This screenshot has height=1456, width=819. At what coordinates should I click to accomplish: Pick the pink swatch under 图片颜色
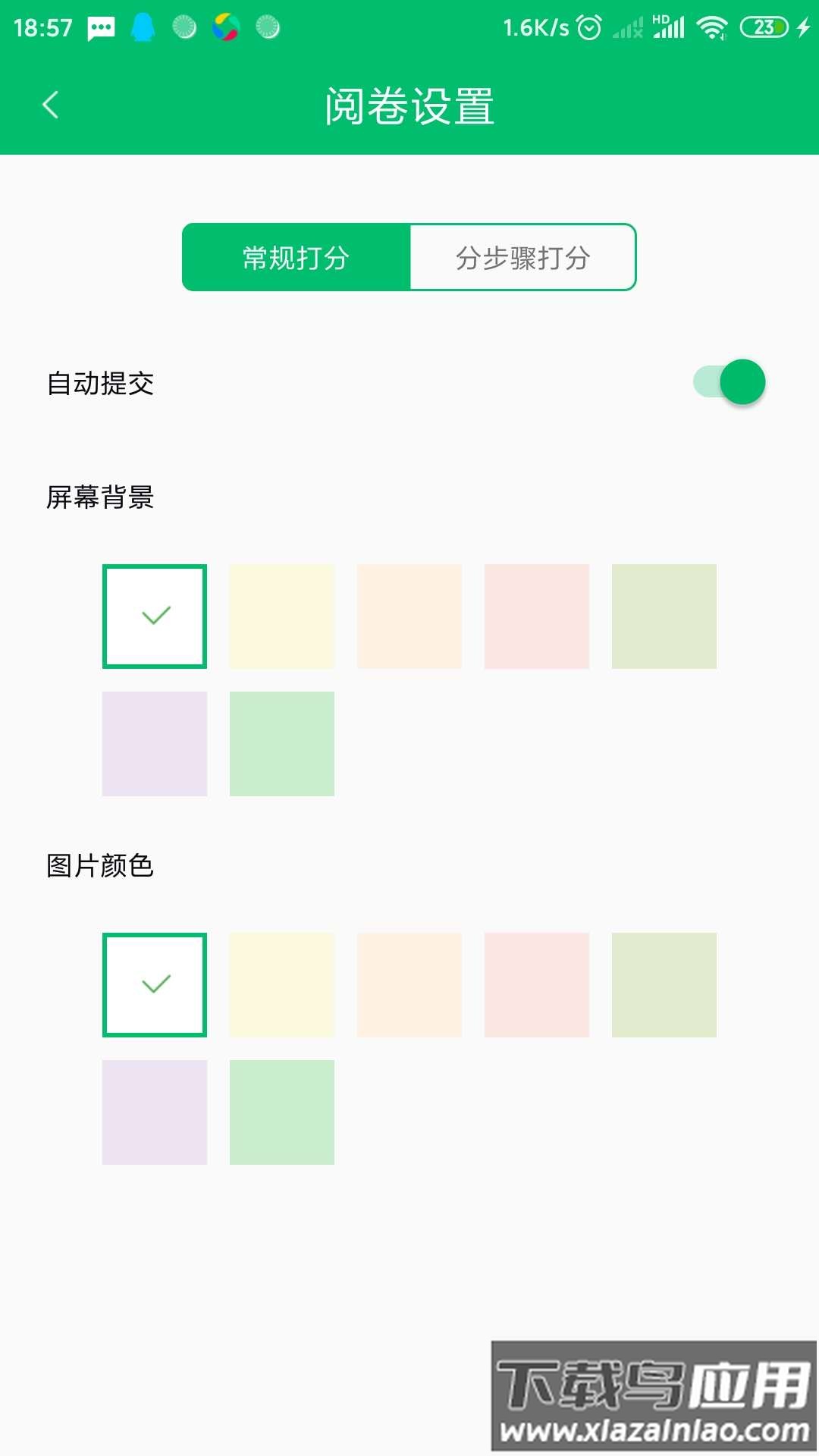(x=537, y=985)
